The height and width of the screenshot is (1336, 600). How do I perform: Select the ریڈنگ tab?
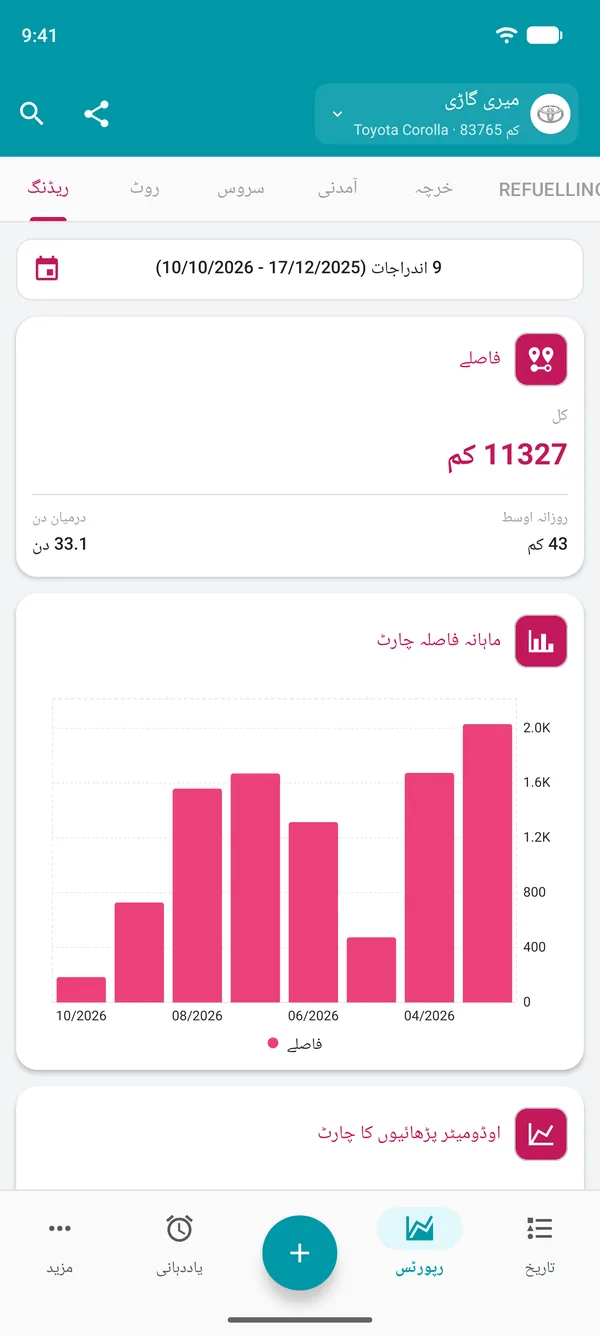48,189
